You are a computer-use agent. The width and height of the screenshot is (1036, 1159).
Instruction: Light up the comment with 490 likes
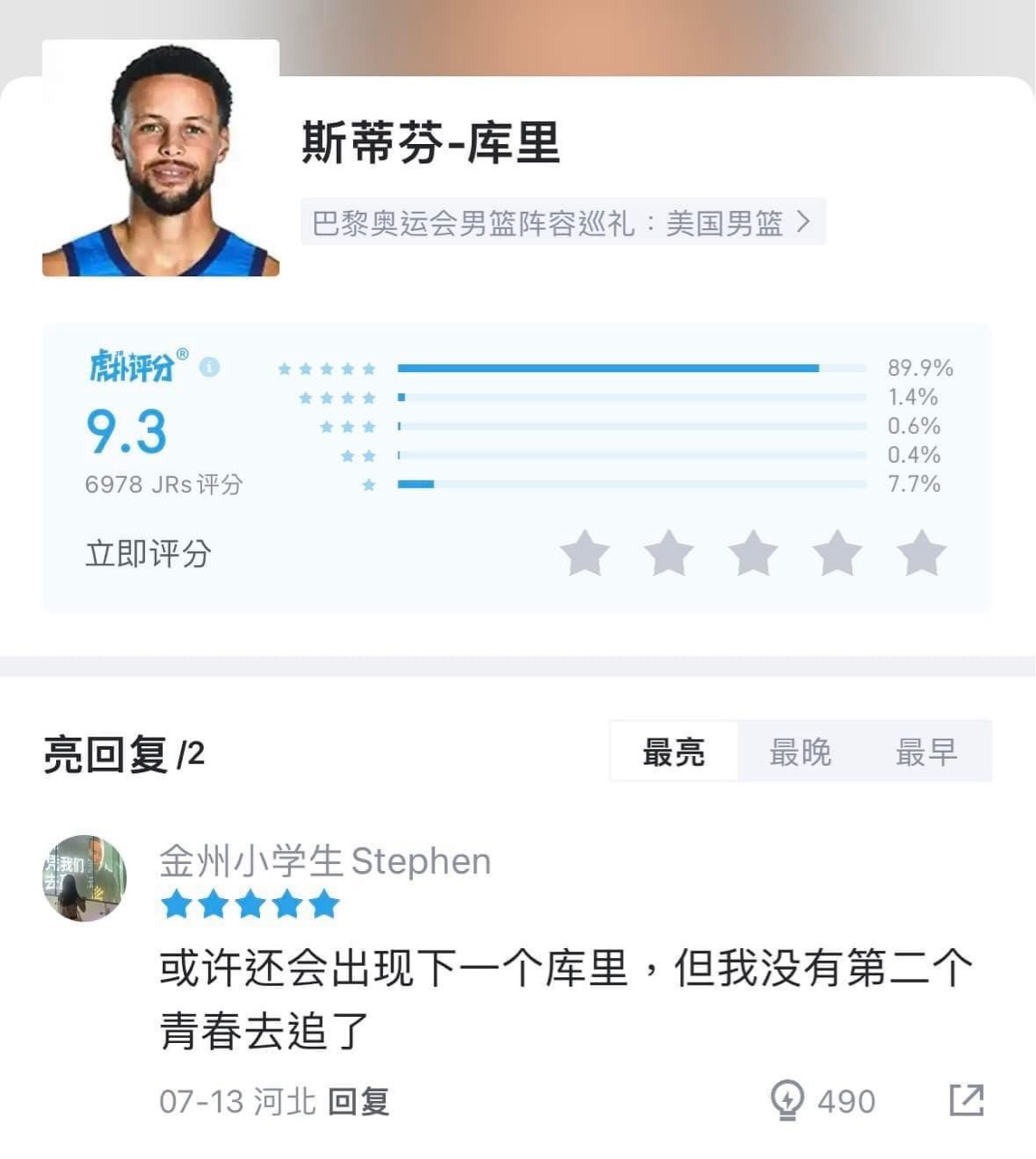[787, 1100]
